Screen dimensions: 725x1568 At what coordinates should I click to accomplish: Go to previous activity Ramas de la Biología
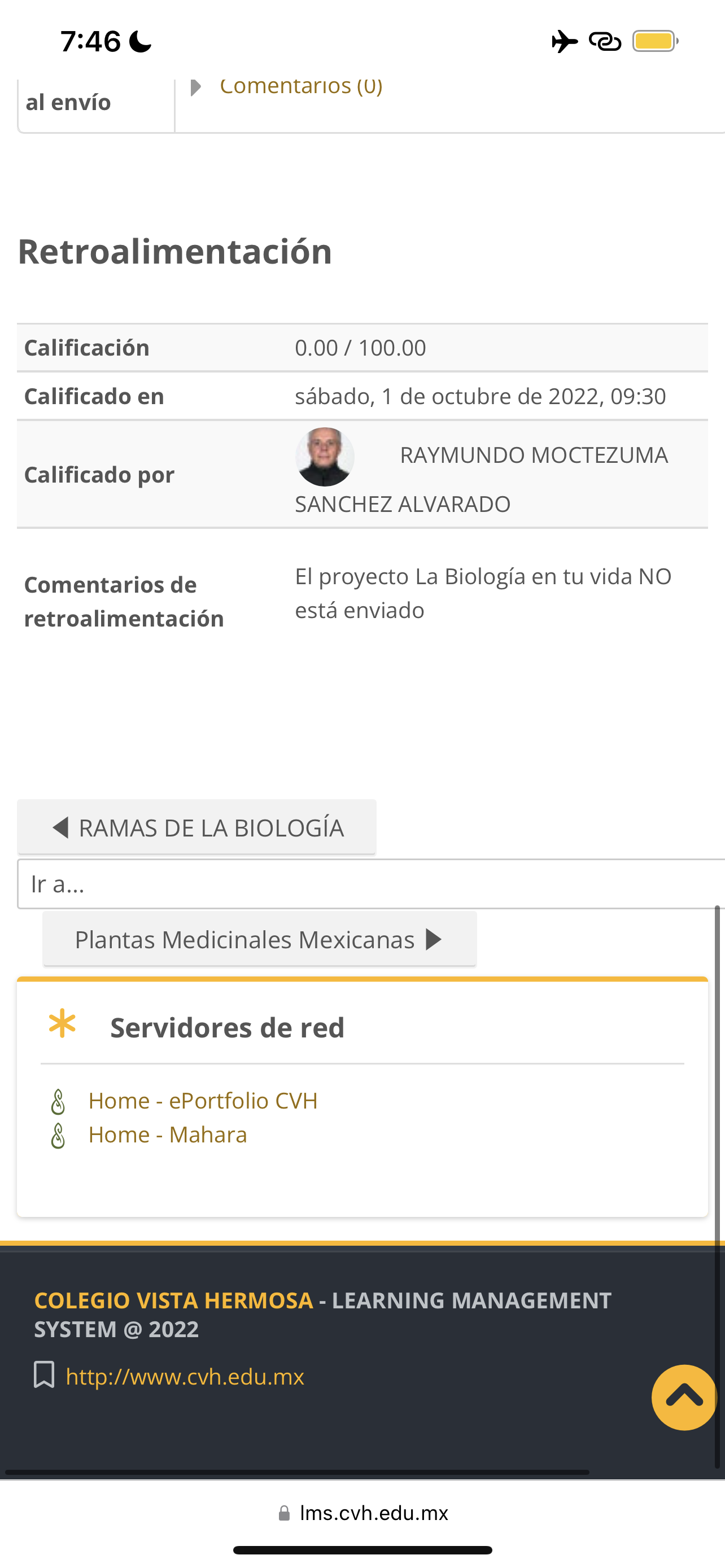196,827
